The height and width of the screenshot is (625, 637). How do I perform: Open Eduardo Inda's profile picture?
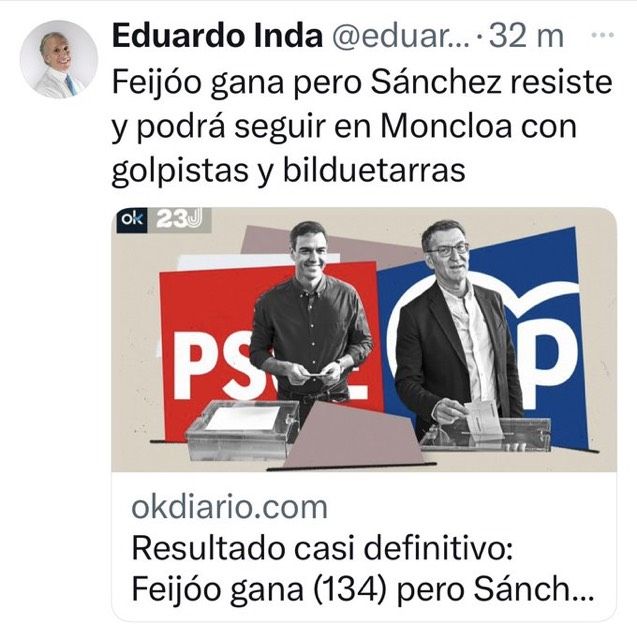coord(58,59)
